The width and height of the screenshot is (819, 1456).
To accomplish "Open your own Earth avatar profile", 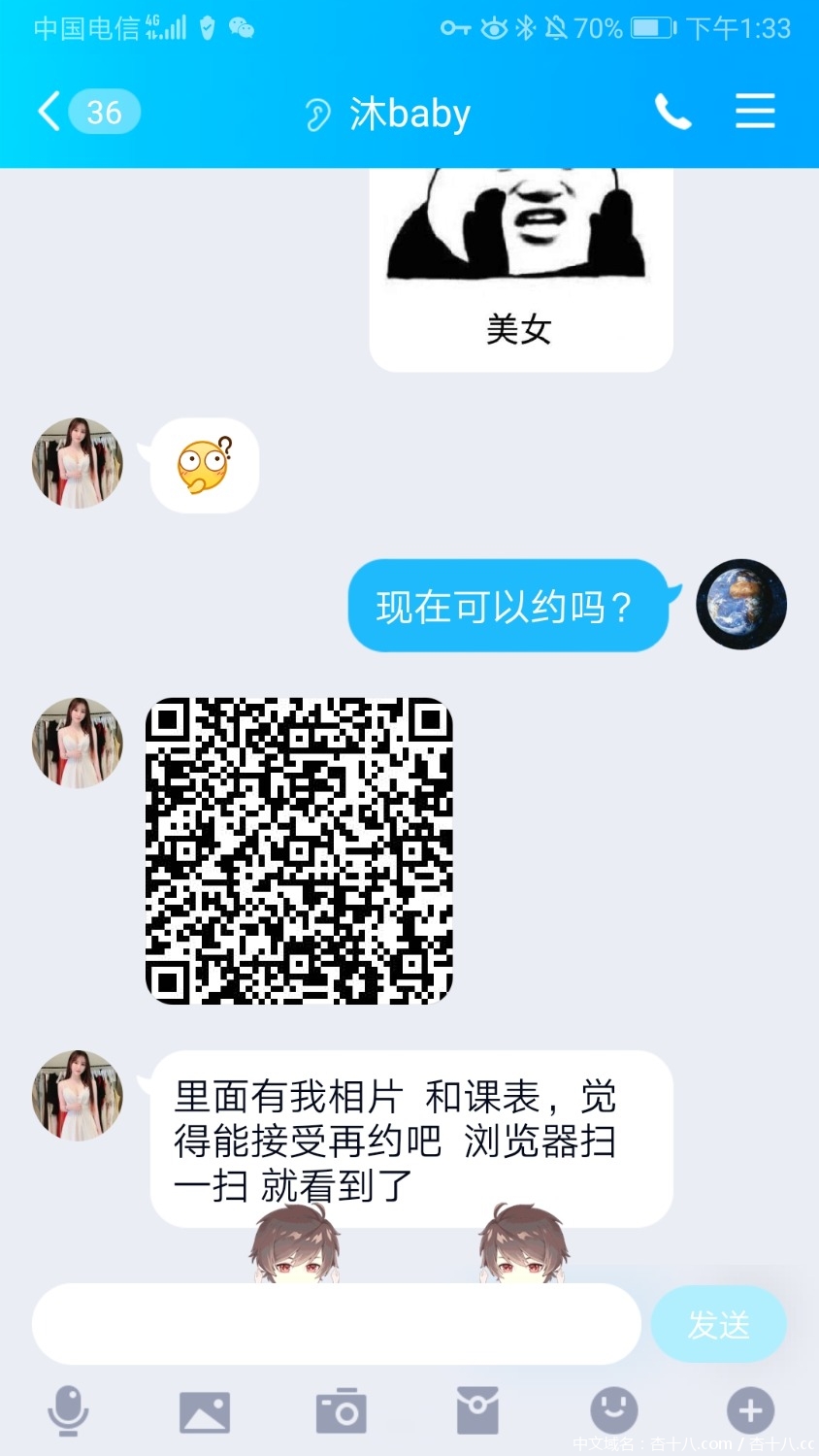I will pos(741,604).
